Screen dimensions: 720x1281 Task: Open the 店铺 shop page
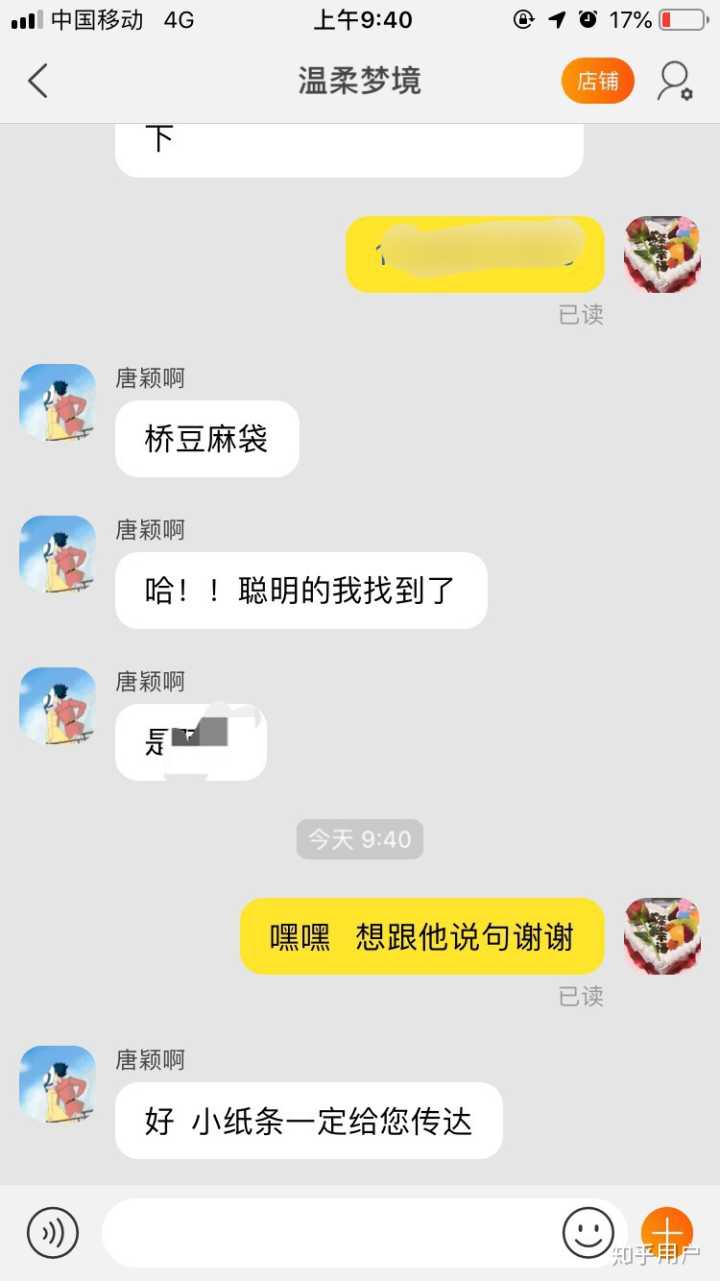click(597, 81)
